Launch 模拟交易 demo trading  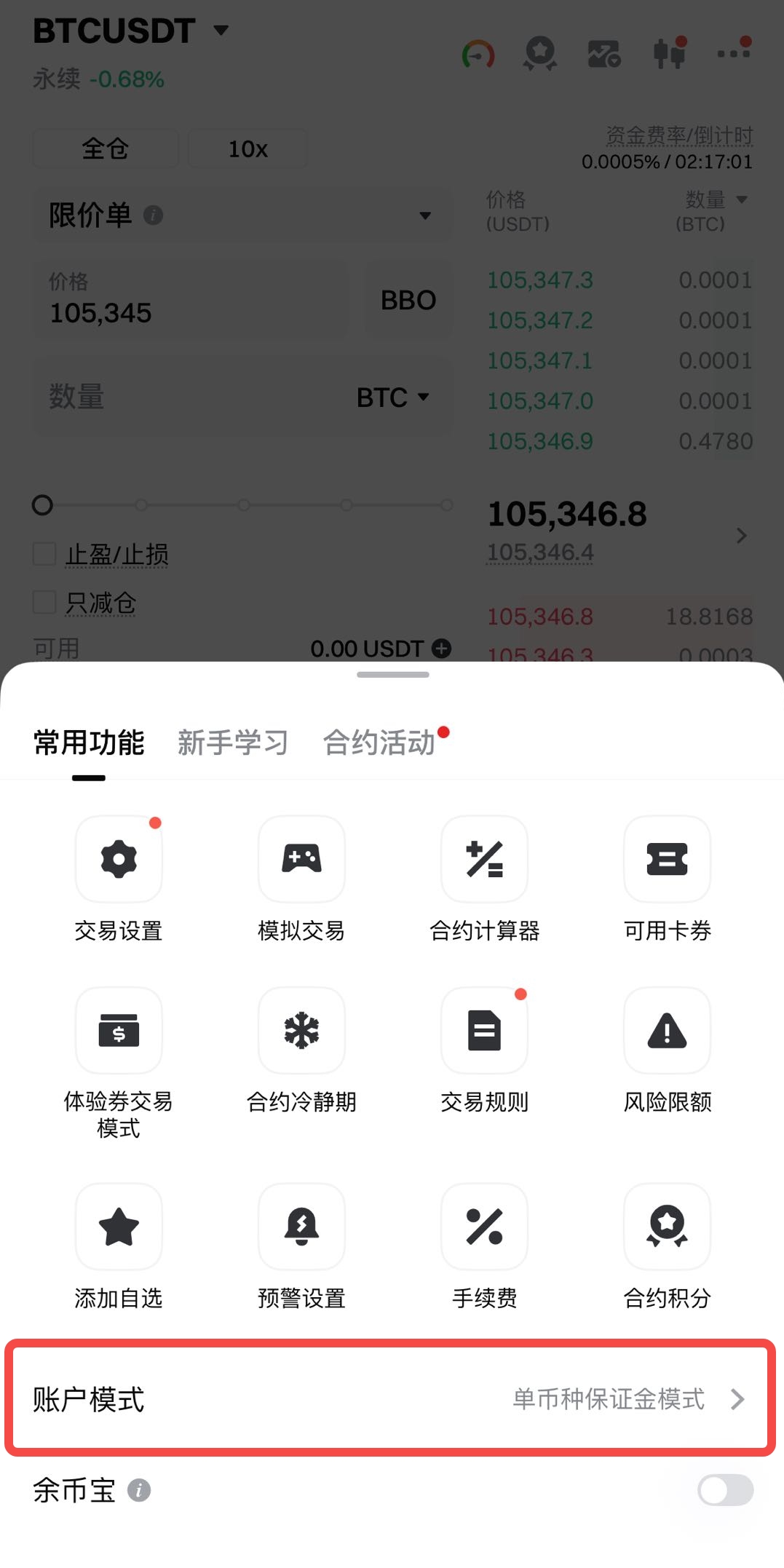pyautogui.click(x=301, y=860)
